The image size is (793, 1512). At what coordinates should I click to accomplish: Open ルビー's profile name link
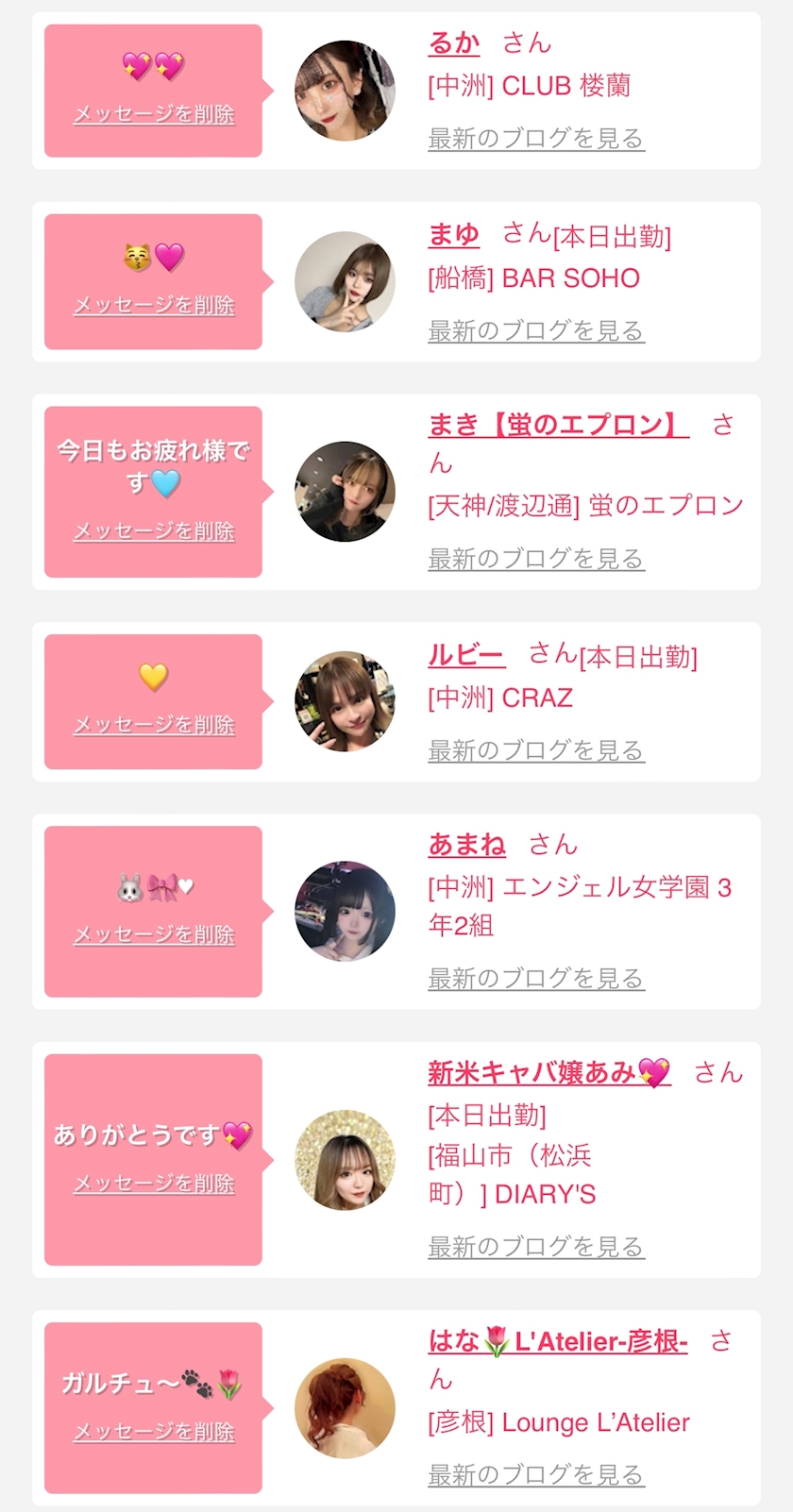coord(466,655)
